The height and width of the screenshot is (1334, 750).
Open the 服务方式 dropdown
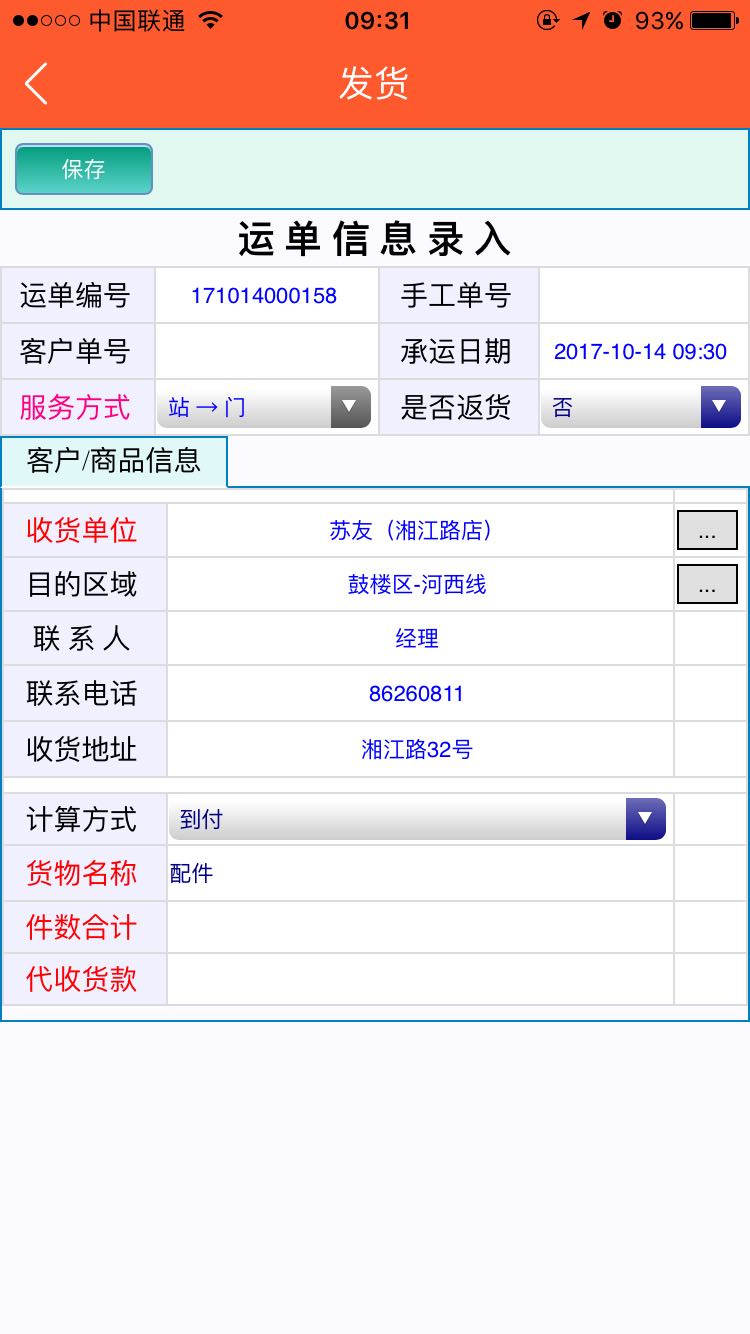point(264,407)
